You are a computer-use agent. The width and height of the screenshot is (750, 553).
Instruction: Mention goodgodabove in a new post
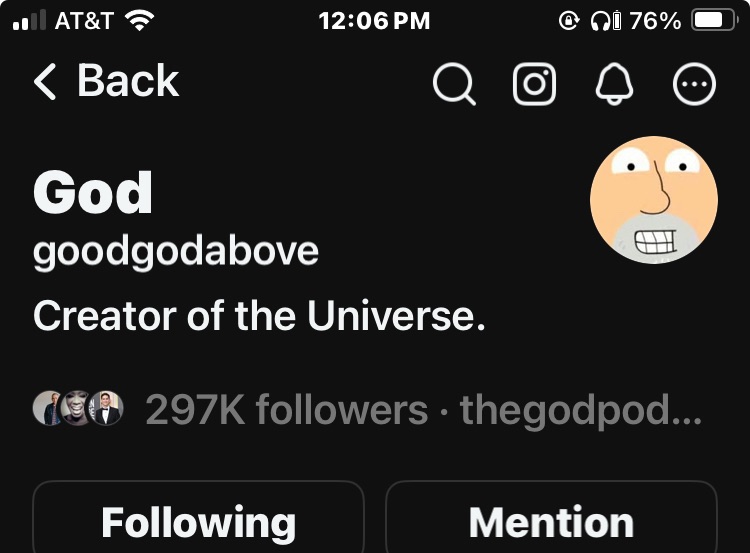pos(551,520)
